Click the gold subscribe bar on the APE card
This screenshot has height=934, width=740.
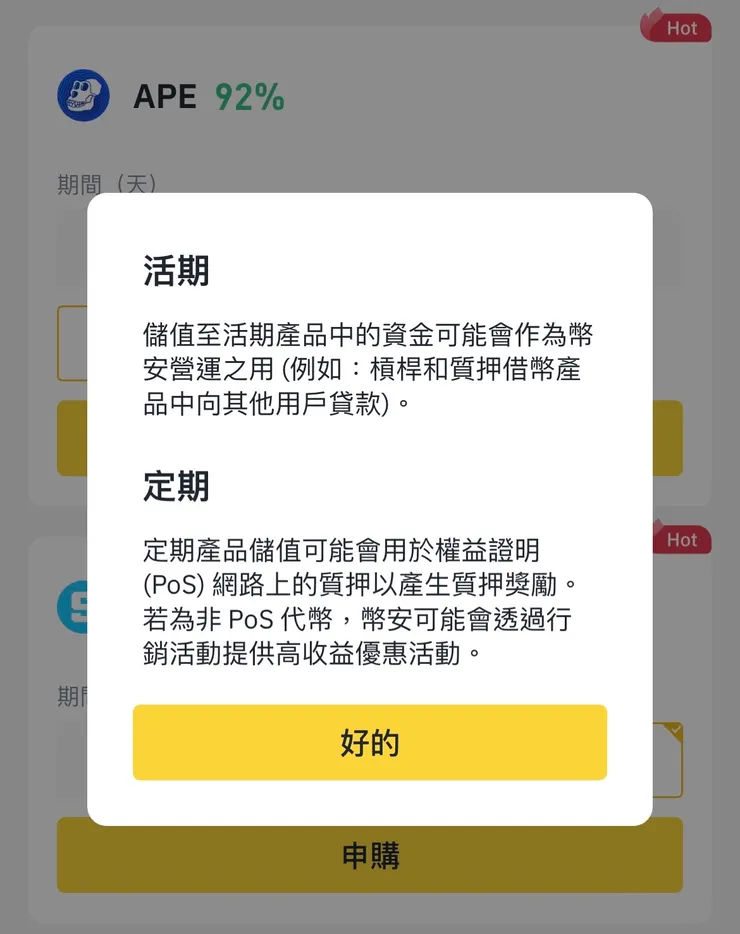tap(370, 438)
